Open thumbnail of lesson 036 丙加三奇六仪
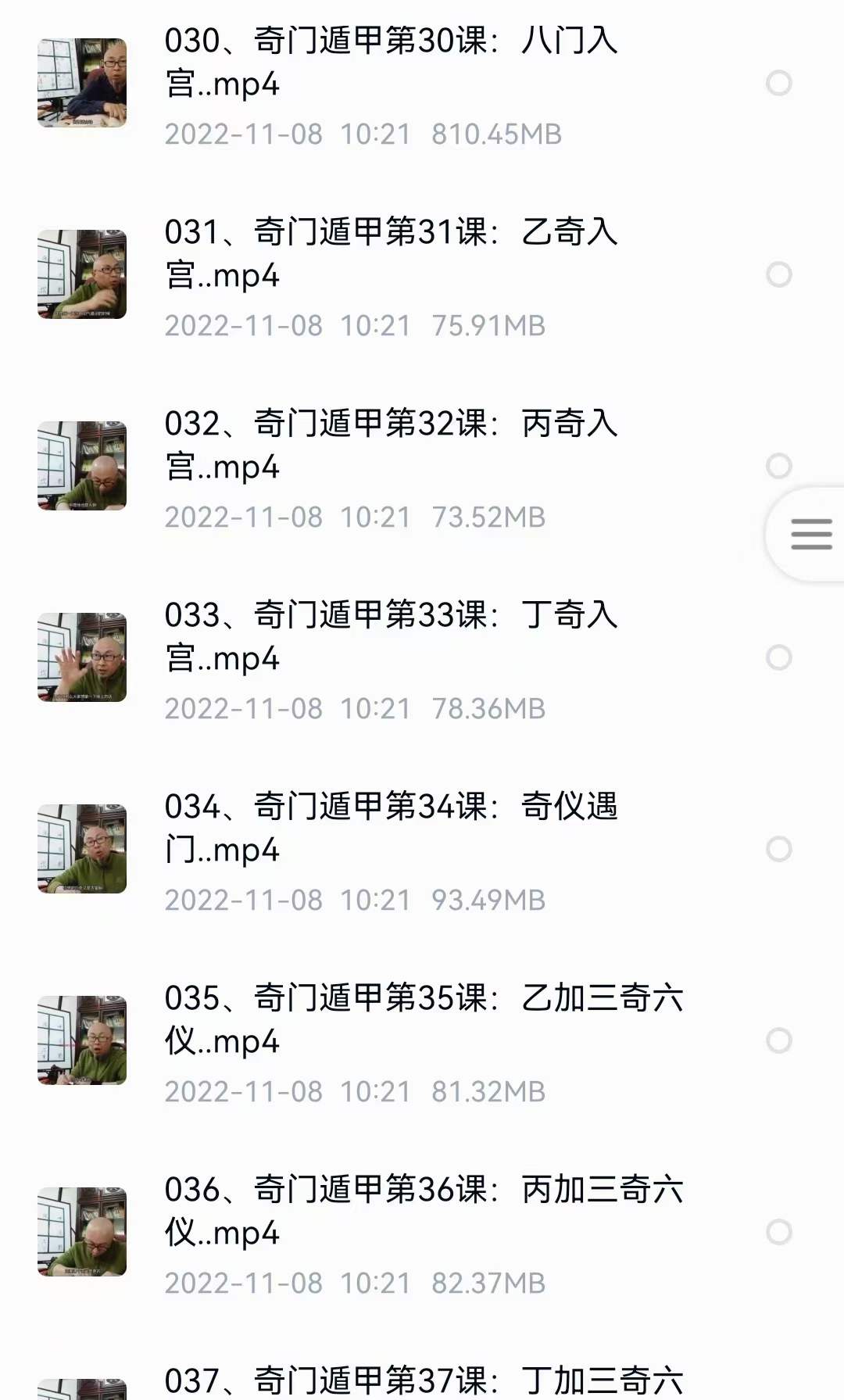The image size is (844, 1400). [82, 1231]
